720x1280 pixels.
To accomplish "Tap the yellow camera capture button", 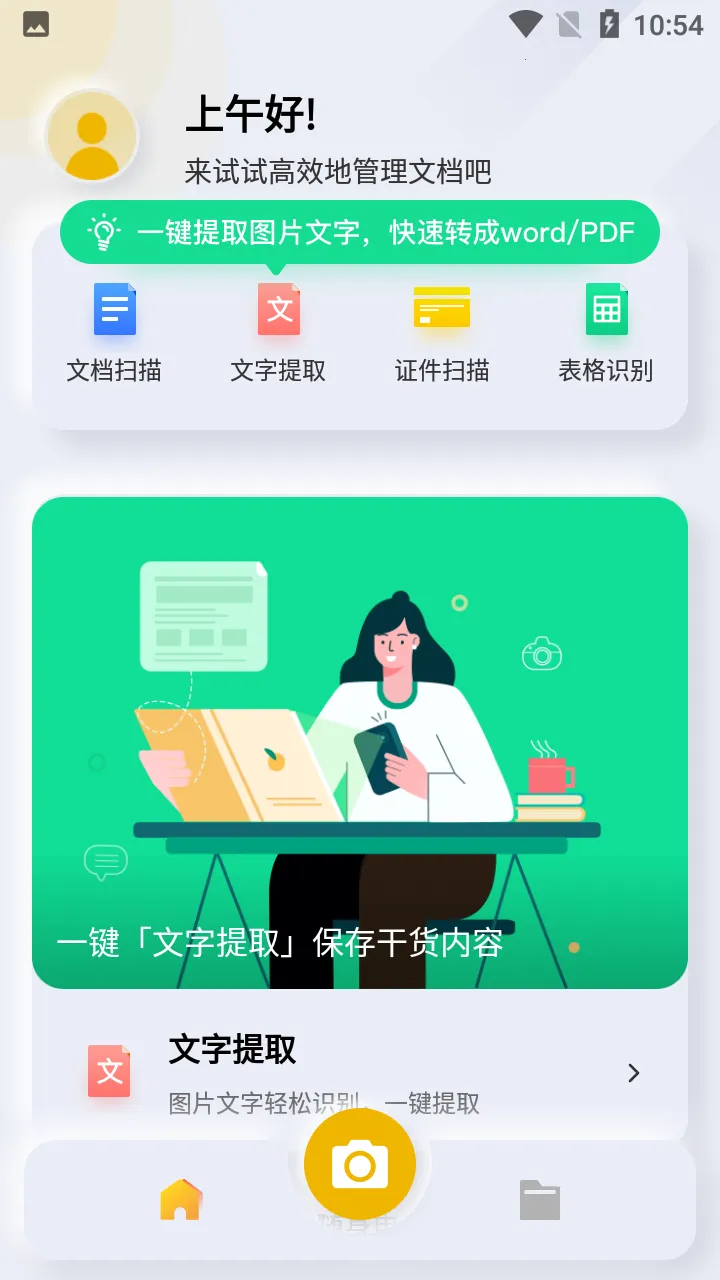I will coord(360,1164).
